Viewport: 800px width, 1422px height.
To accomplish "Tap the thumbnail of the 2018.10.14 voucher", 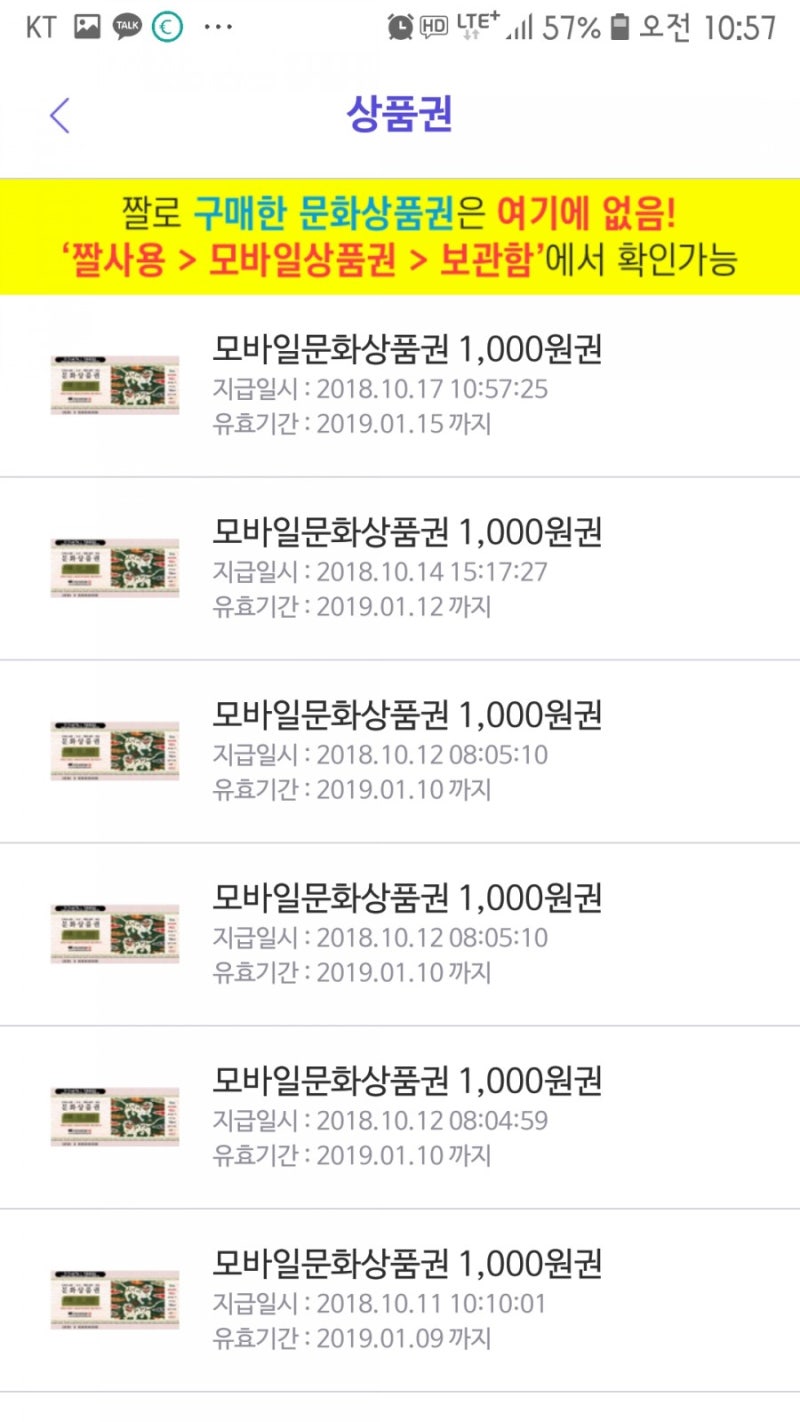I will click(114, 568).
